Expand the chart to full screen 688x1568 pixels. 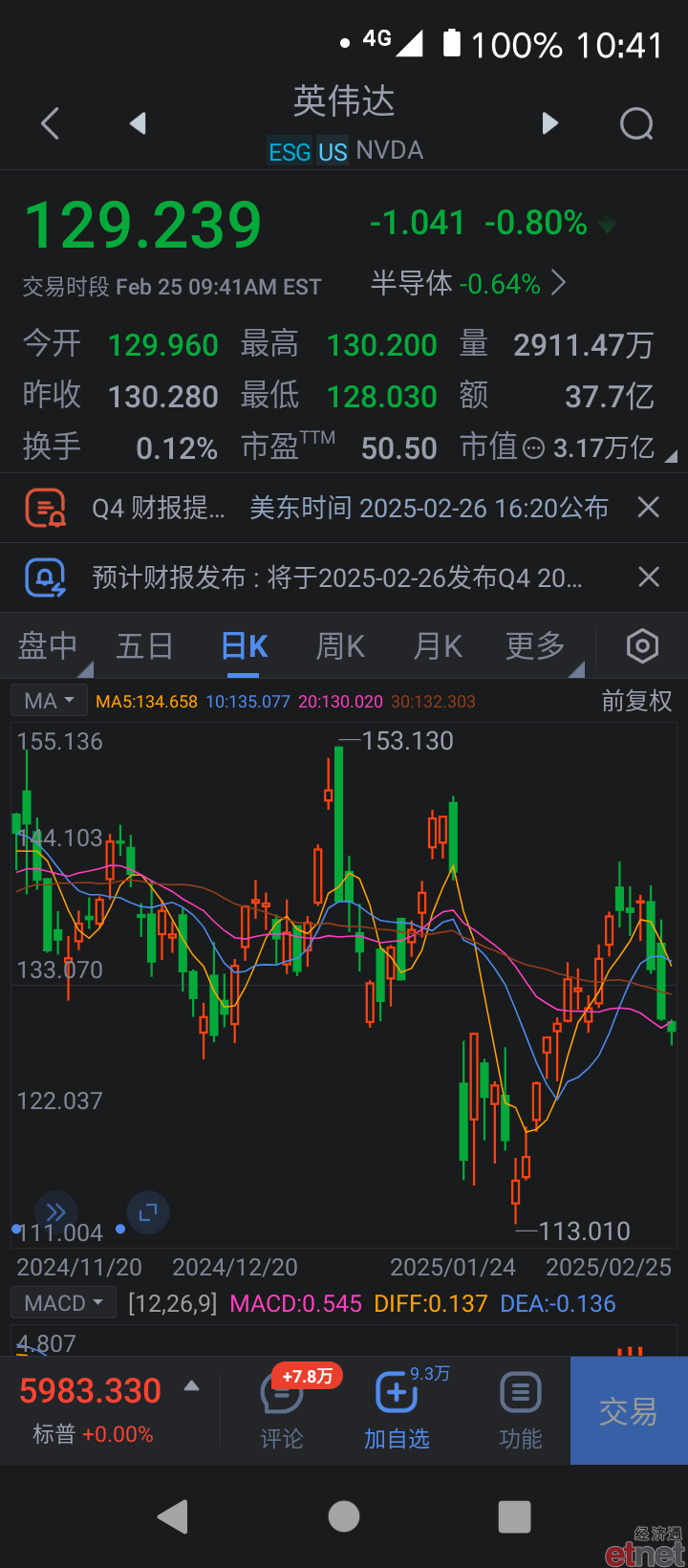tap(147, 1212)
